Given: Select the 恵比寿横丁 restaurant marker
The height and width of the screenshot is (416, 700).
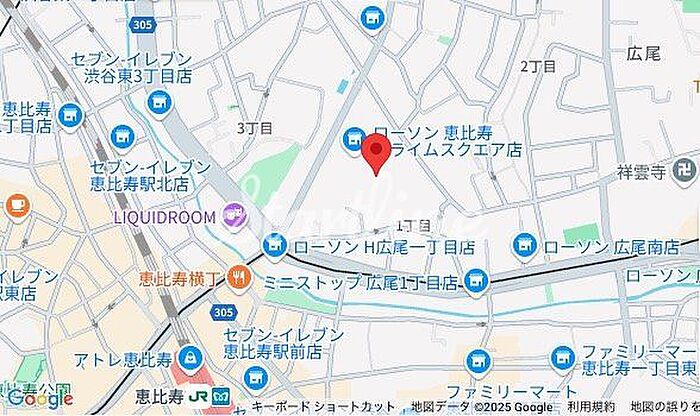Looking at the screenshot, I should [239, 279].
